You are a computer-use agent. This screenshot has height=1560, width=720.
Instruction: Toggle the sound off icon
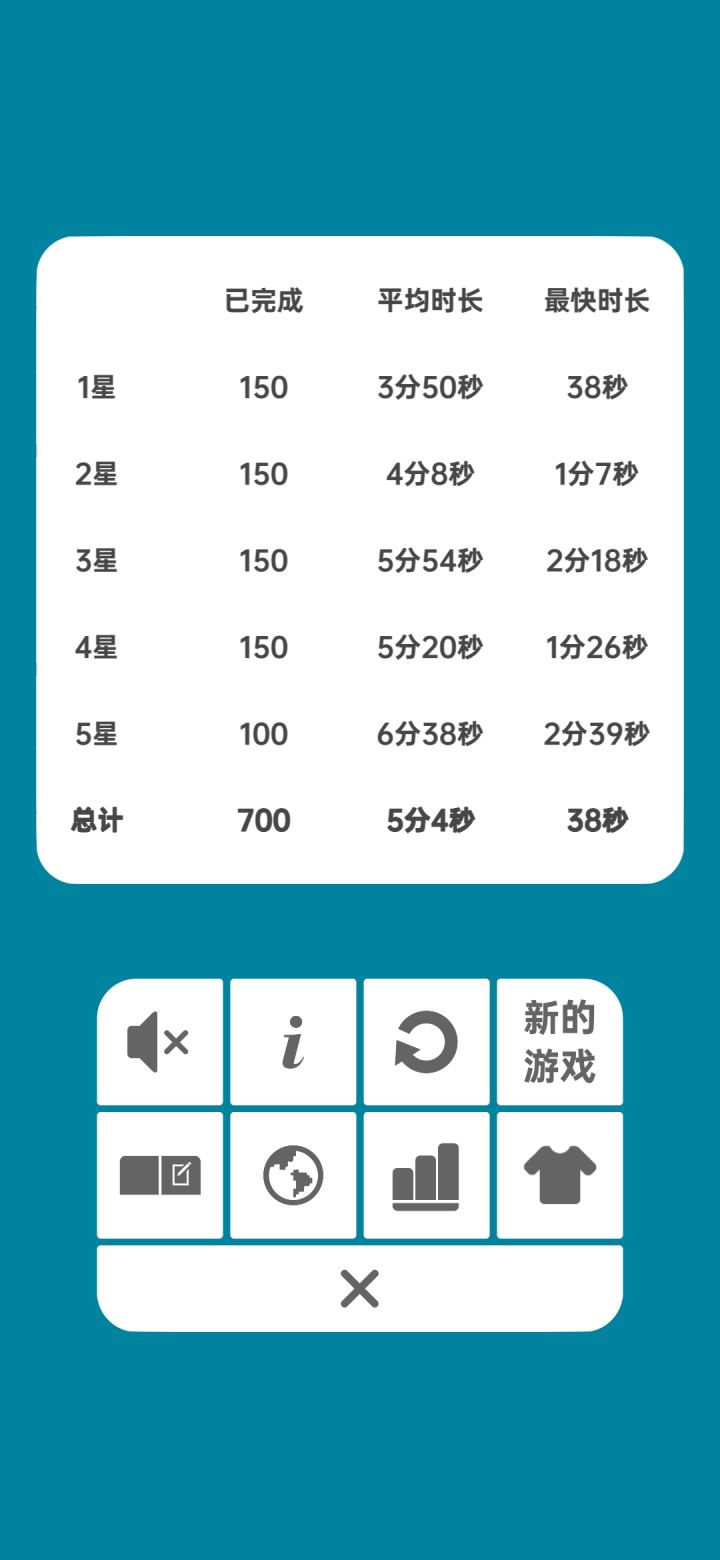[x=159, y=1042]
